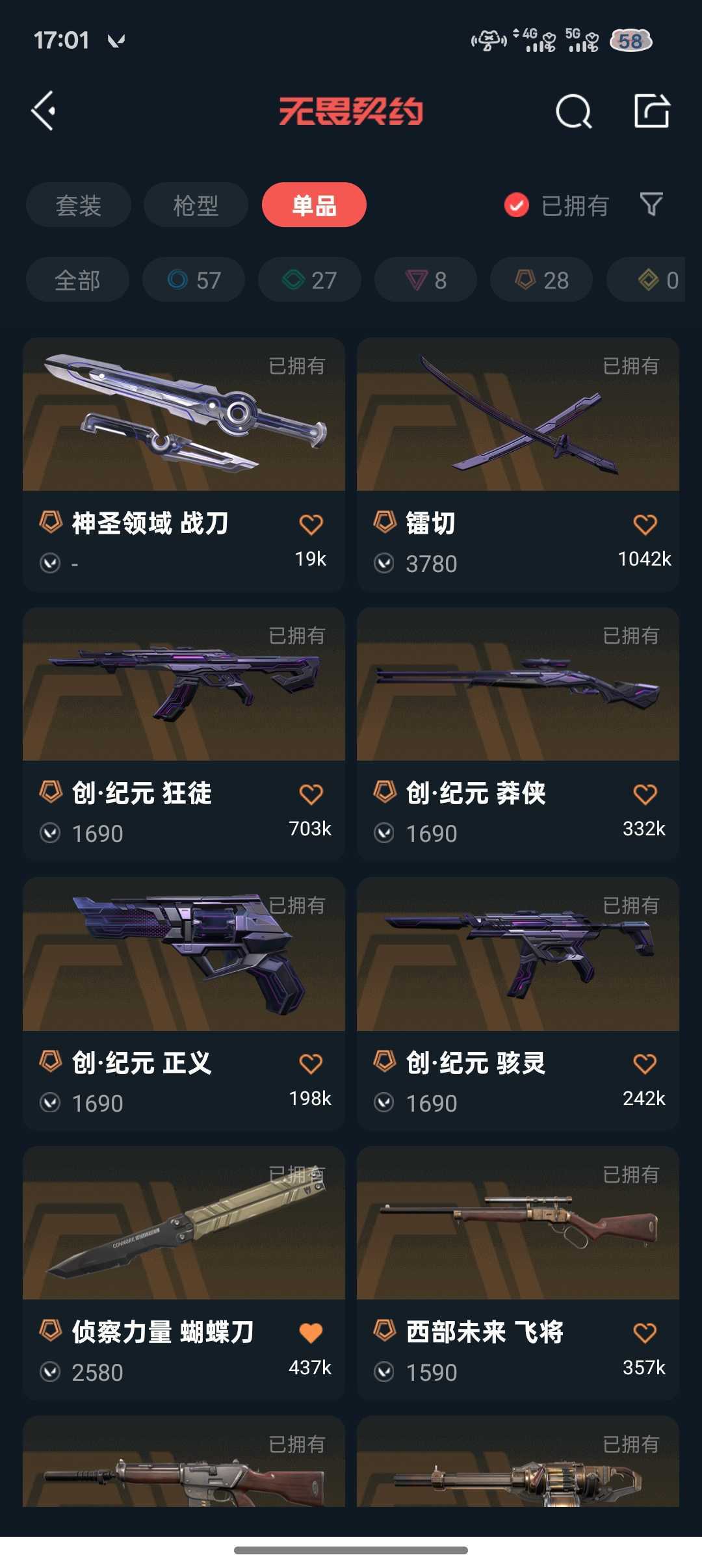Go back using the top-left arrow
Image resolution: width=702 pixels, height=1568 pixels.
[44, 111]
